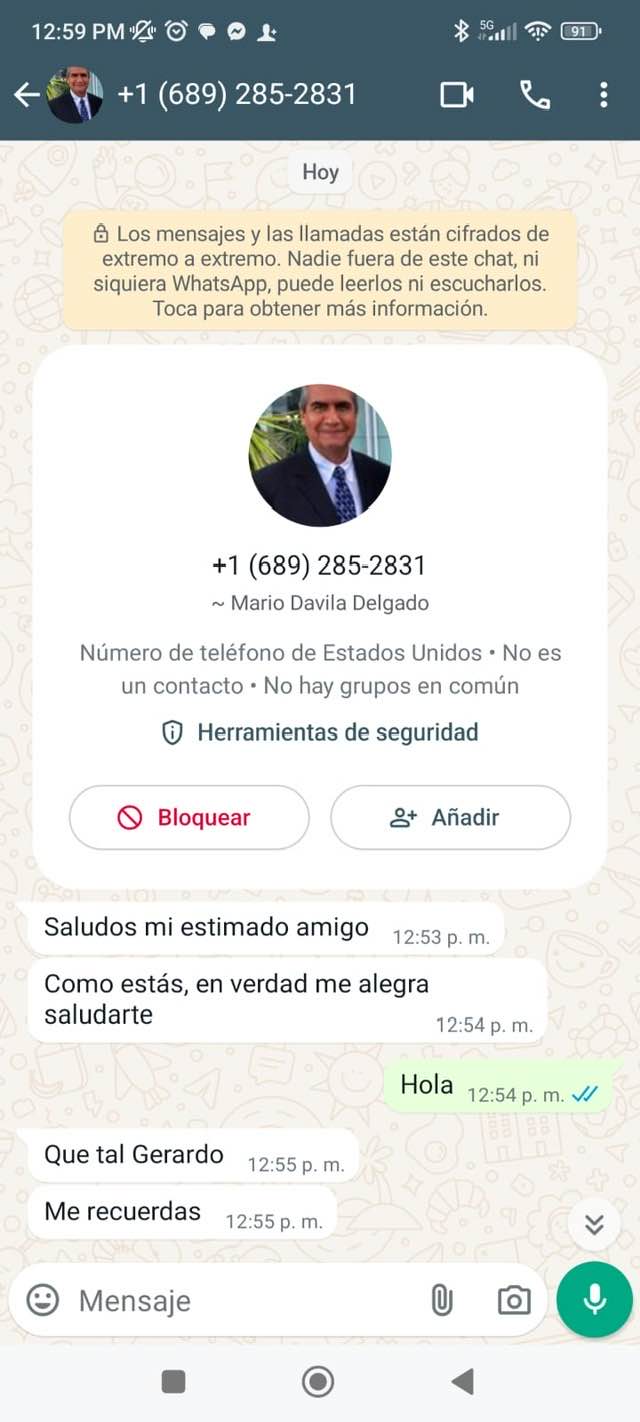This screenshot has height=1422, width=640.
Task: Open the camera from the message bar
Action: (x=514, y=1300)
